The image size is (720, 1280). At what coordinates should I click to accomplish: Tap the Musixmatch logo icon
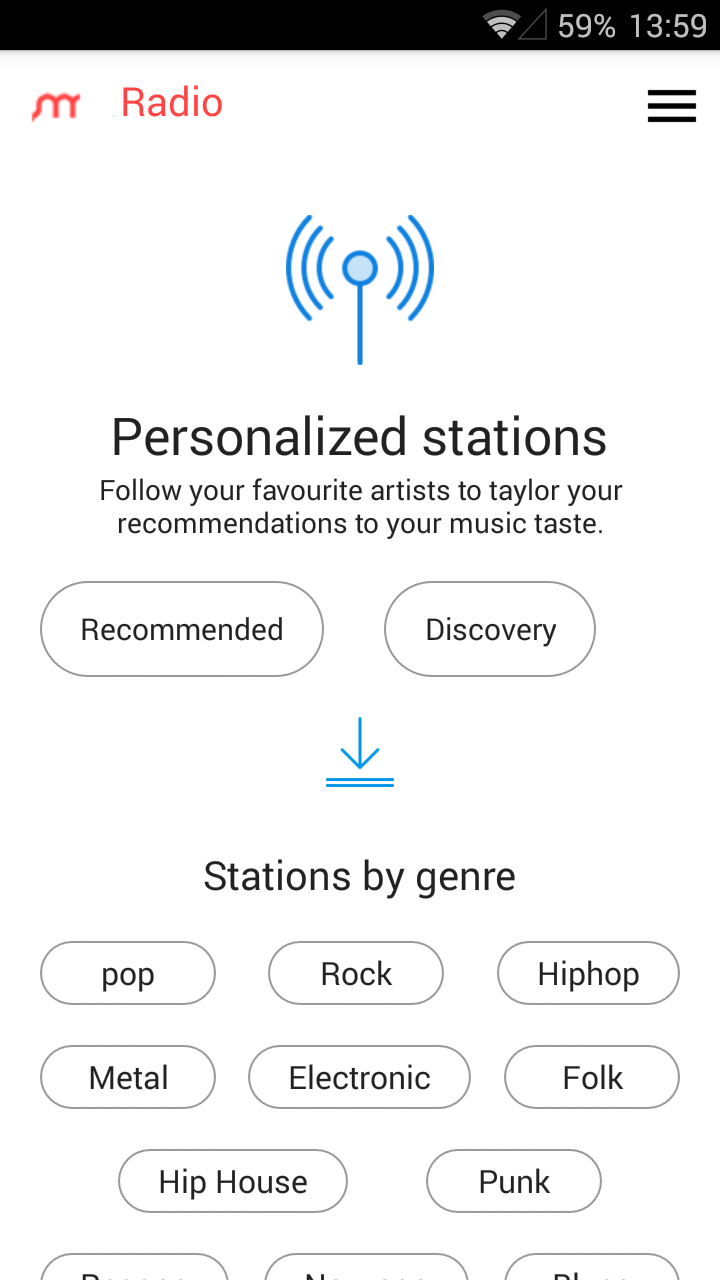[x=55, y=105]
